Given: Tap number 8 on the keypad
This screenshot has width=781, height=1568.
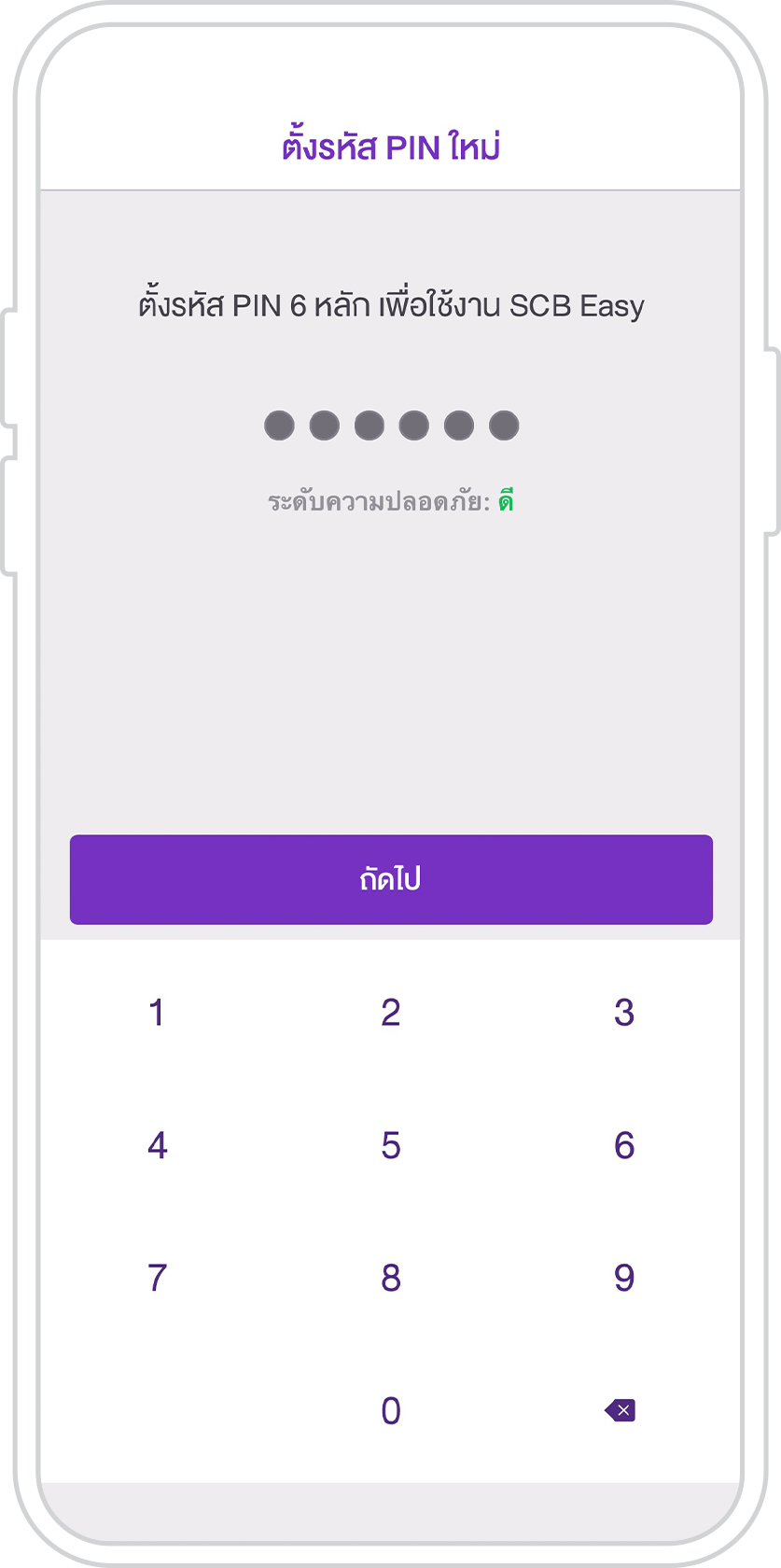Looking at the screenshot, I should pos(391,1278).
